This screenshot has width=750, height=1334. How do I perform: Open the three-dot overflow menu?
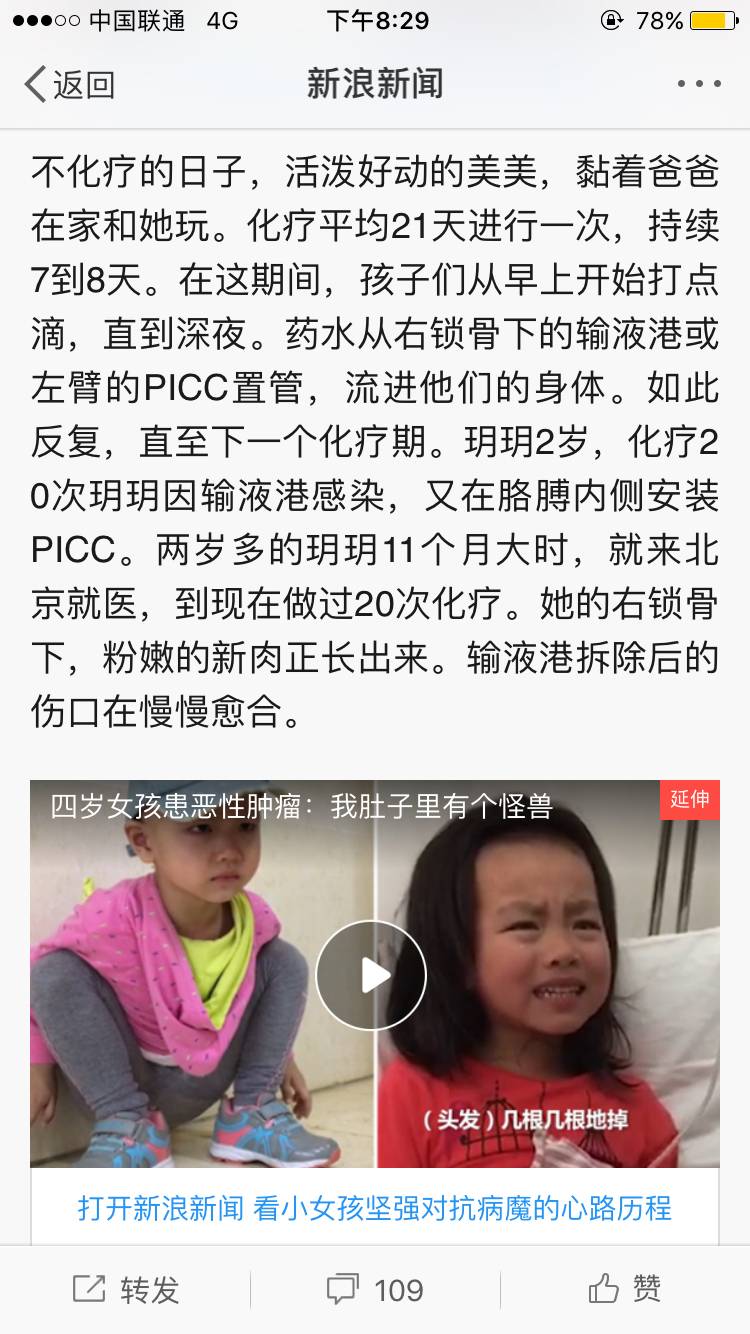pyautogui.click(x=698, y=85)
